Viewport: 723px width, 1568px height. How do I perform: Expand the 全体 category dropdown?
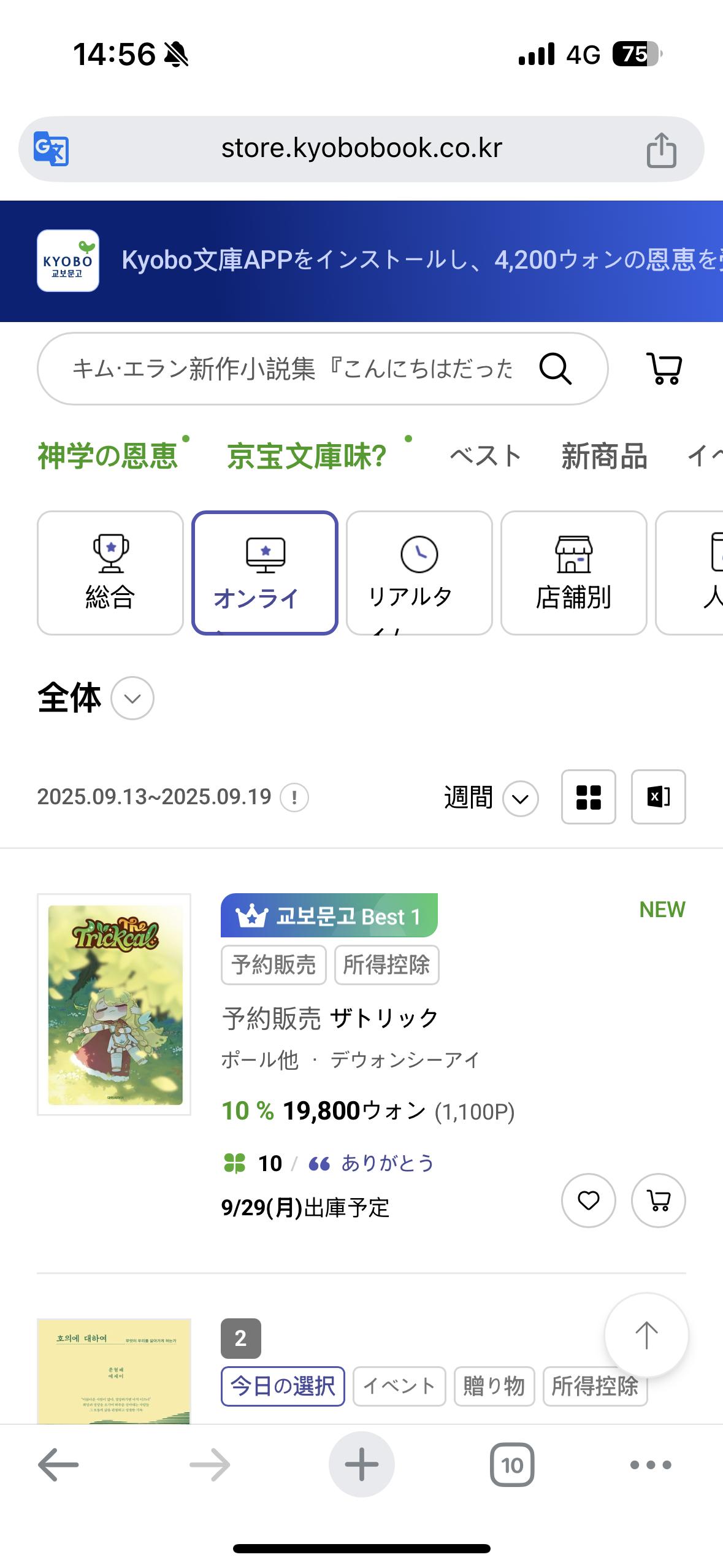pos(132,698)
